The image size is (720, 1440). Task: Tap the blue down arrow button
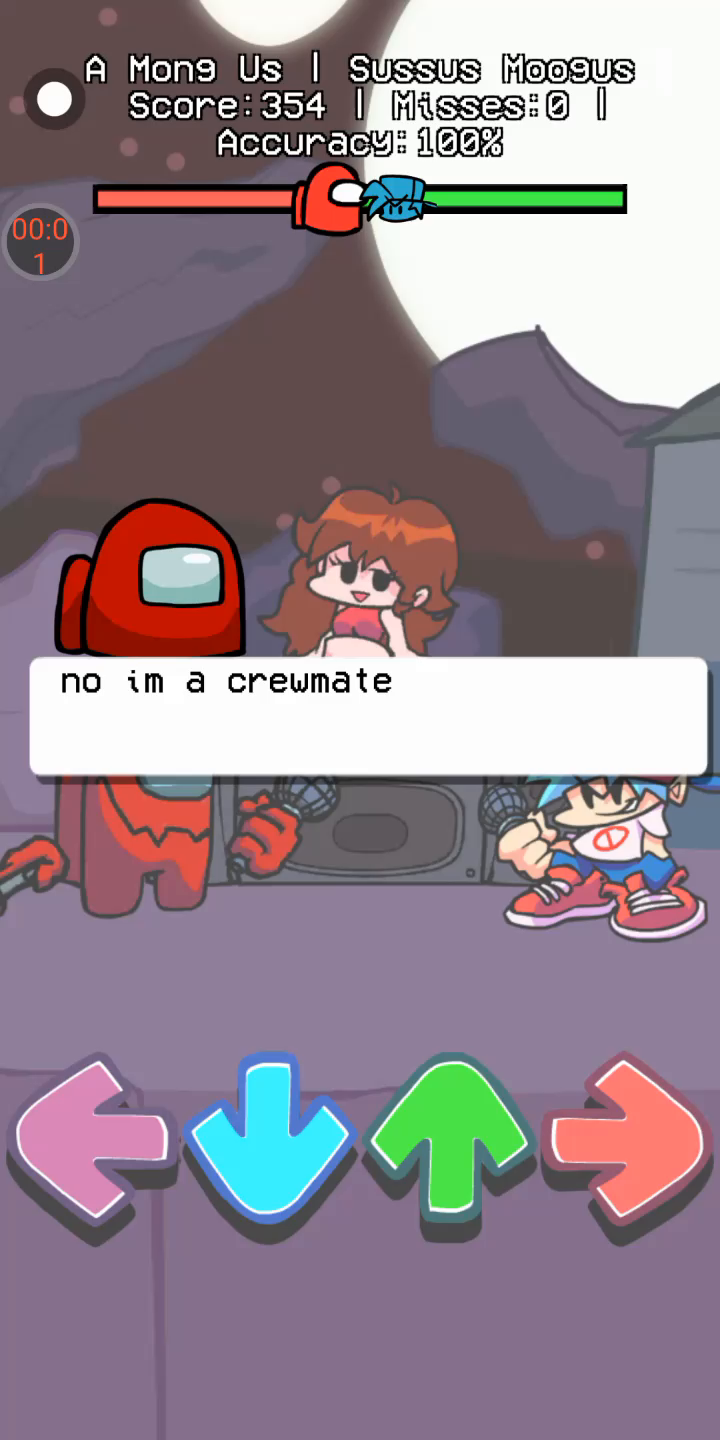click(270, 1135)
